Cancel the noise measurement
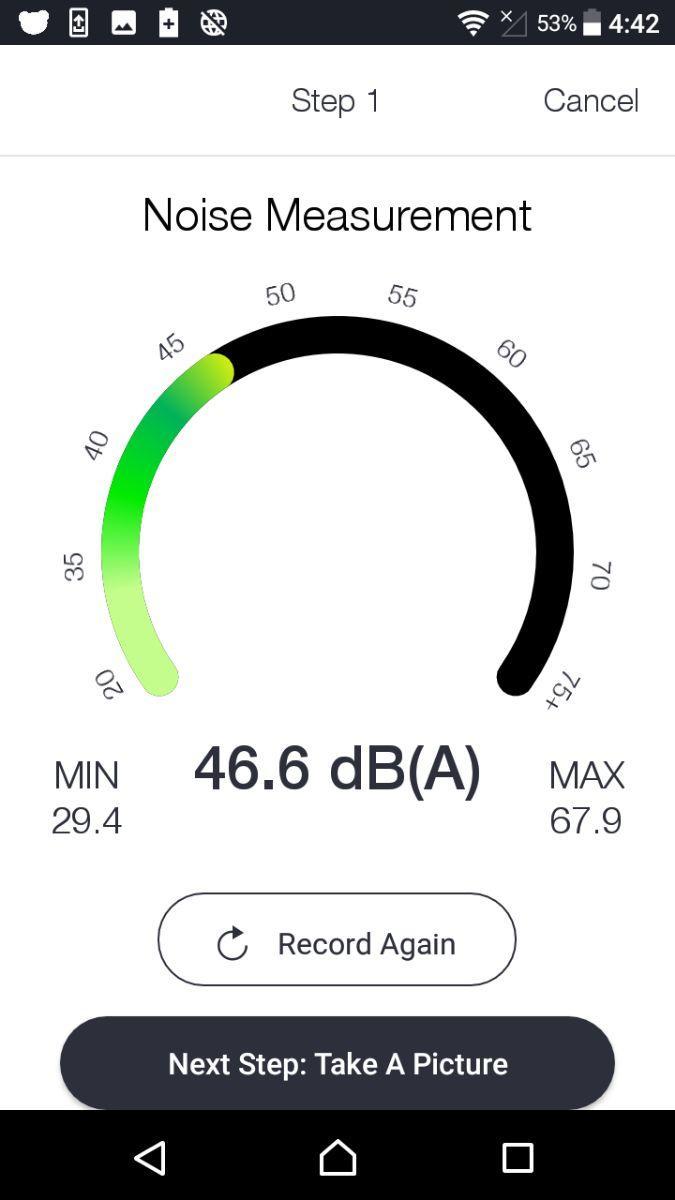Image resolution: width=675 pixels, height=1200 pixels. [590, 100]
